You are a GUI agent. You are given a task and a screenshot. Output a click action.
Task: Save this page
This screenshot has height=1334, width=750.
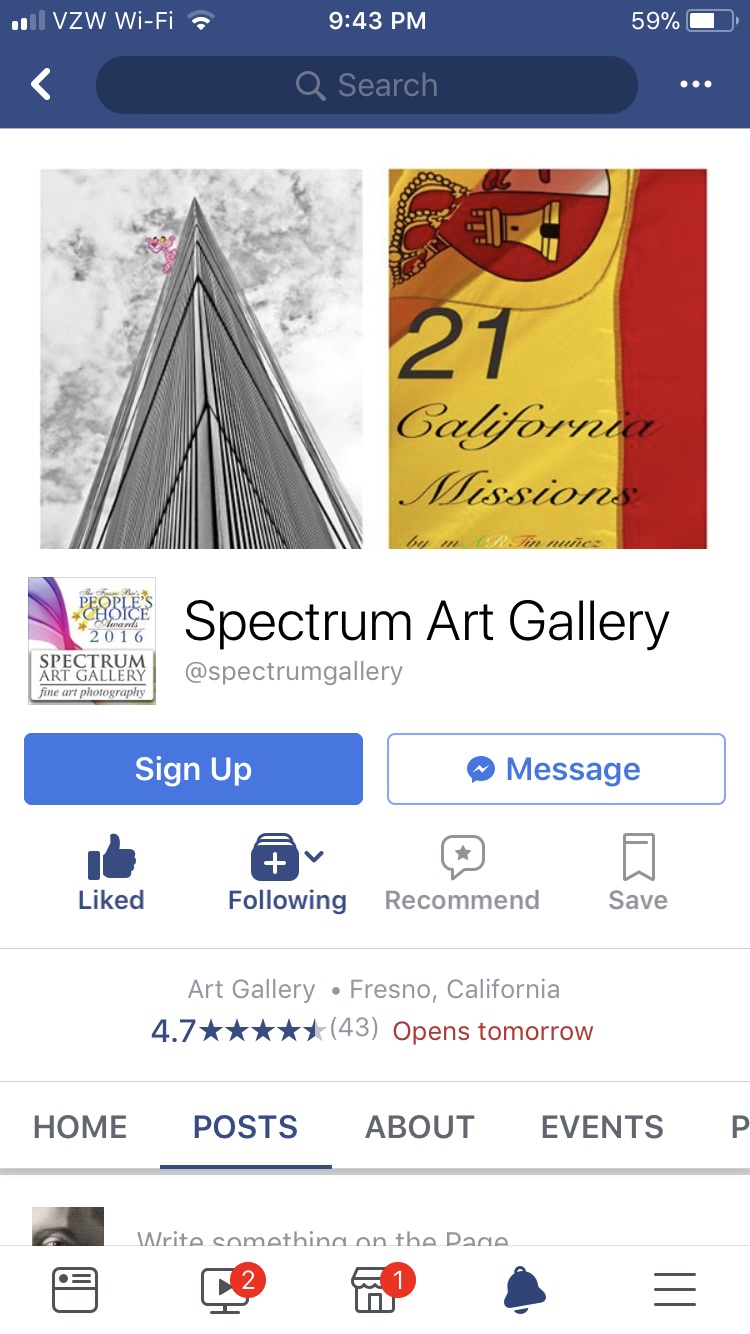tap(638, 873)
